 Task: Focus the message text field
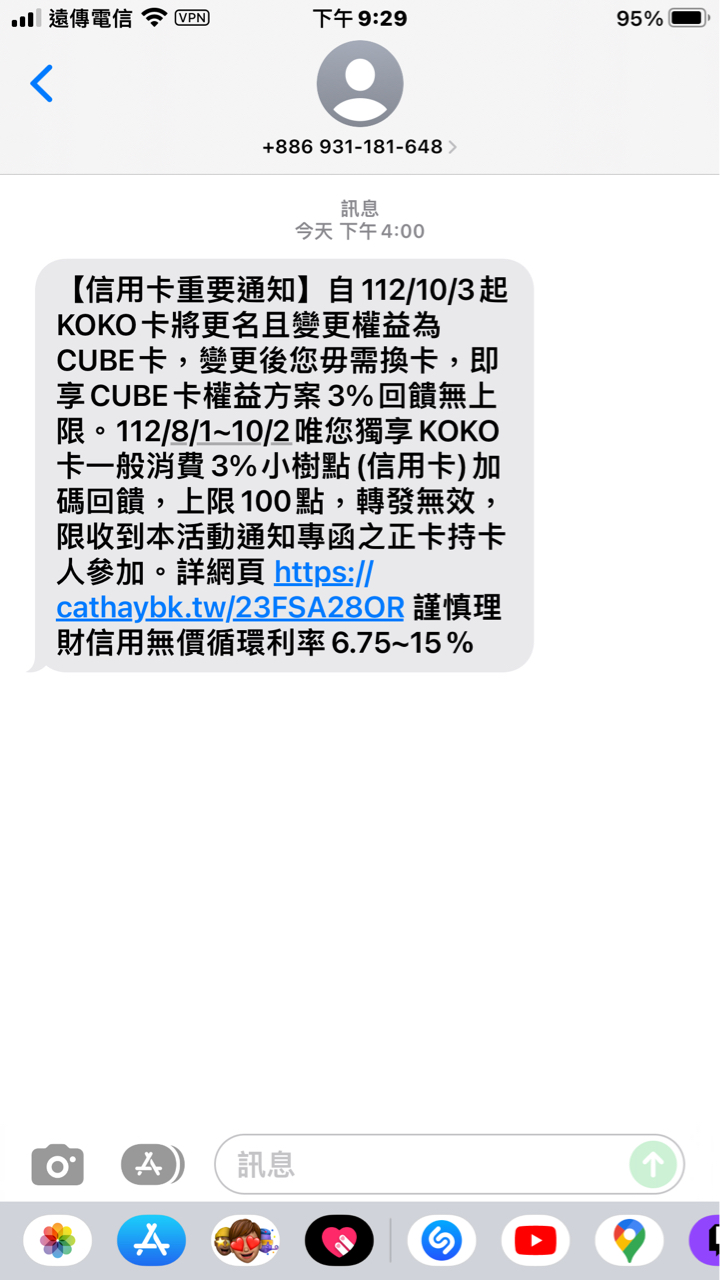pyautogui.click(x=420, y=1164)
